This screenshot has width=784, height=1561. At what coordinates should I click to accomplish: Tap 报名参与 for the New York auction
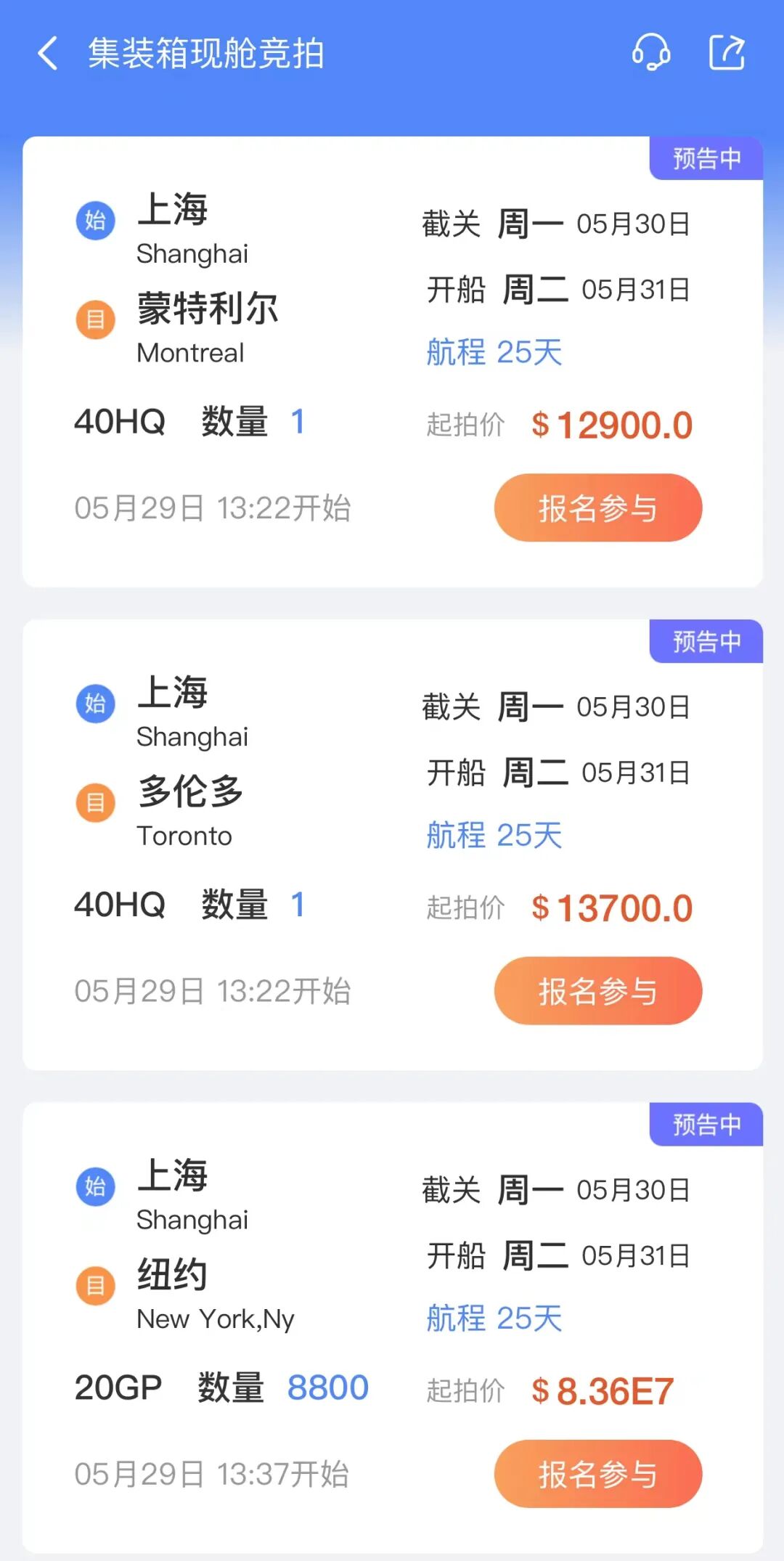[x=597, y=1473]
